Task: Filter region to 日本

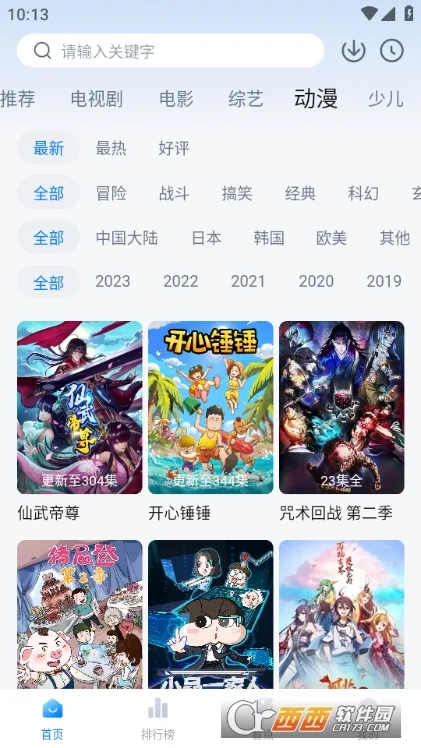Action: click(x=206, y=238)
